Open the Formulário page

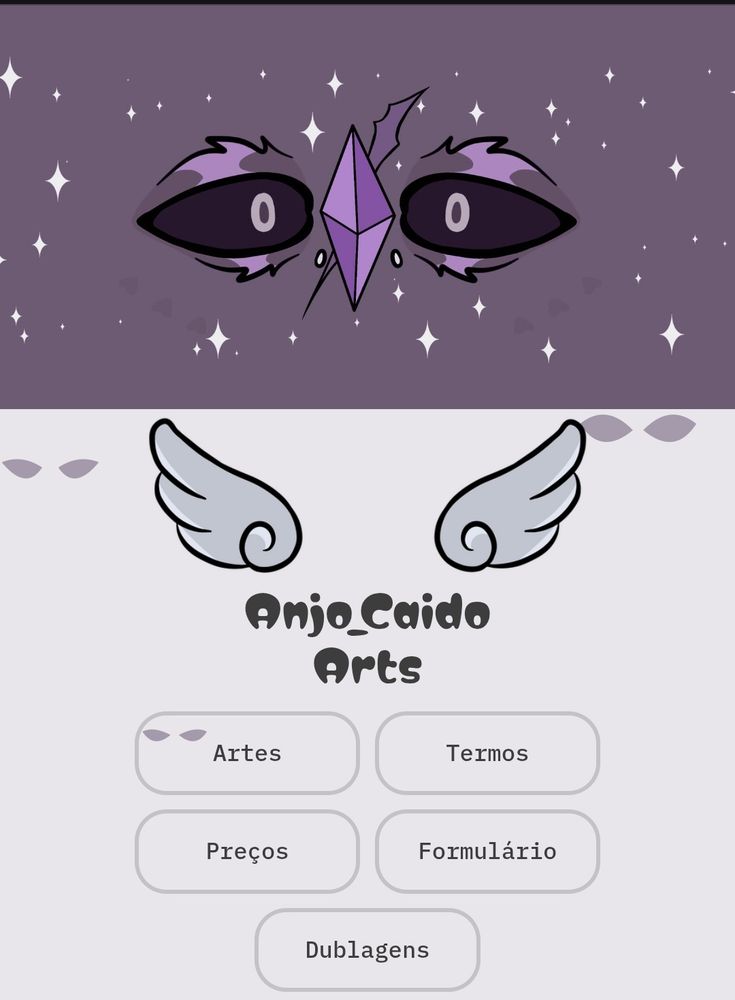pyautogui.click(x=487, y=851)
